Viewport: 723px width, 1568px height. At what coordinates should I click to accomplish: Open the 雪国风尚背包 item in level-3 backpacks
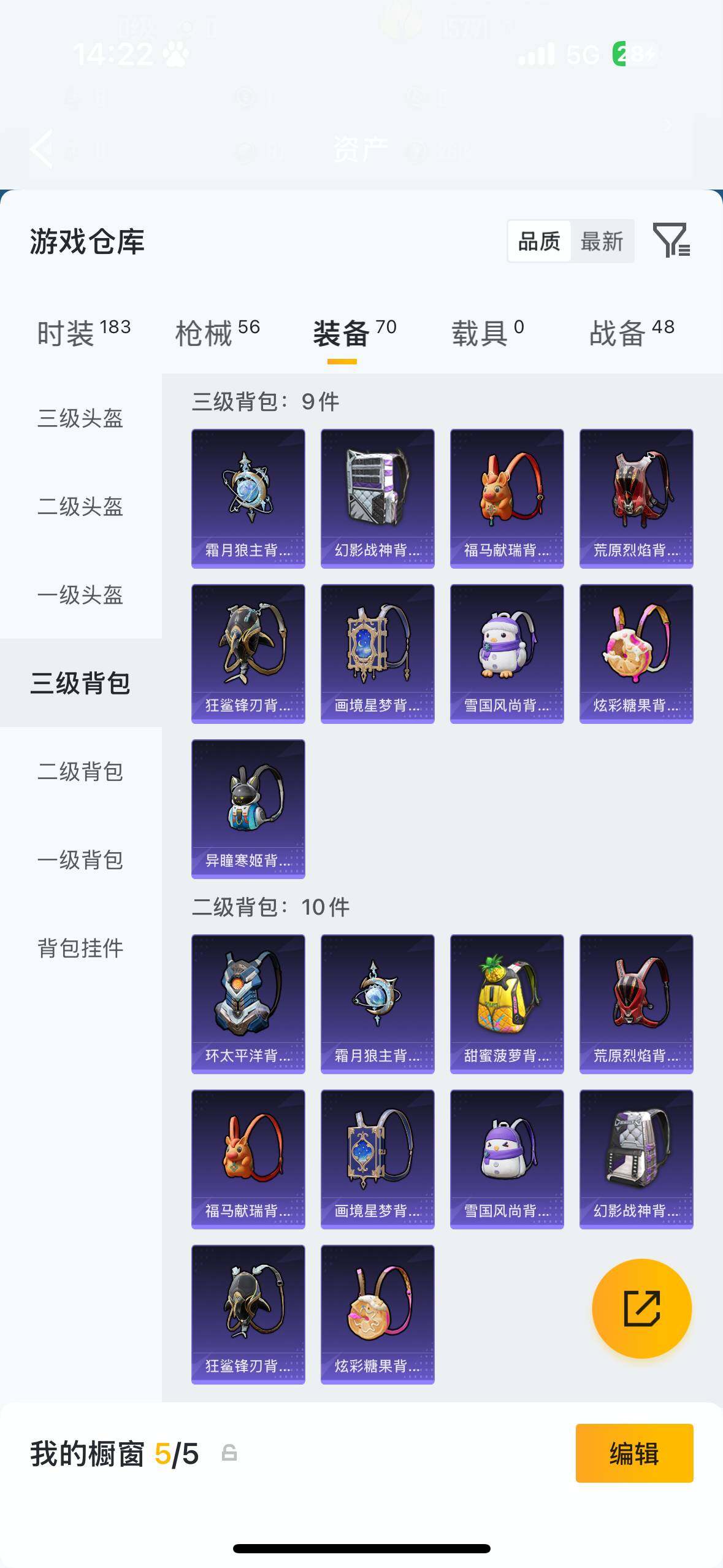507,652
